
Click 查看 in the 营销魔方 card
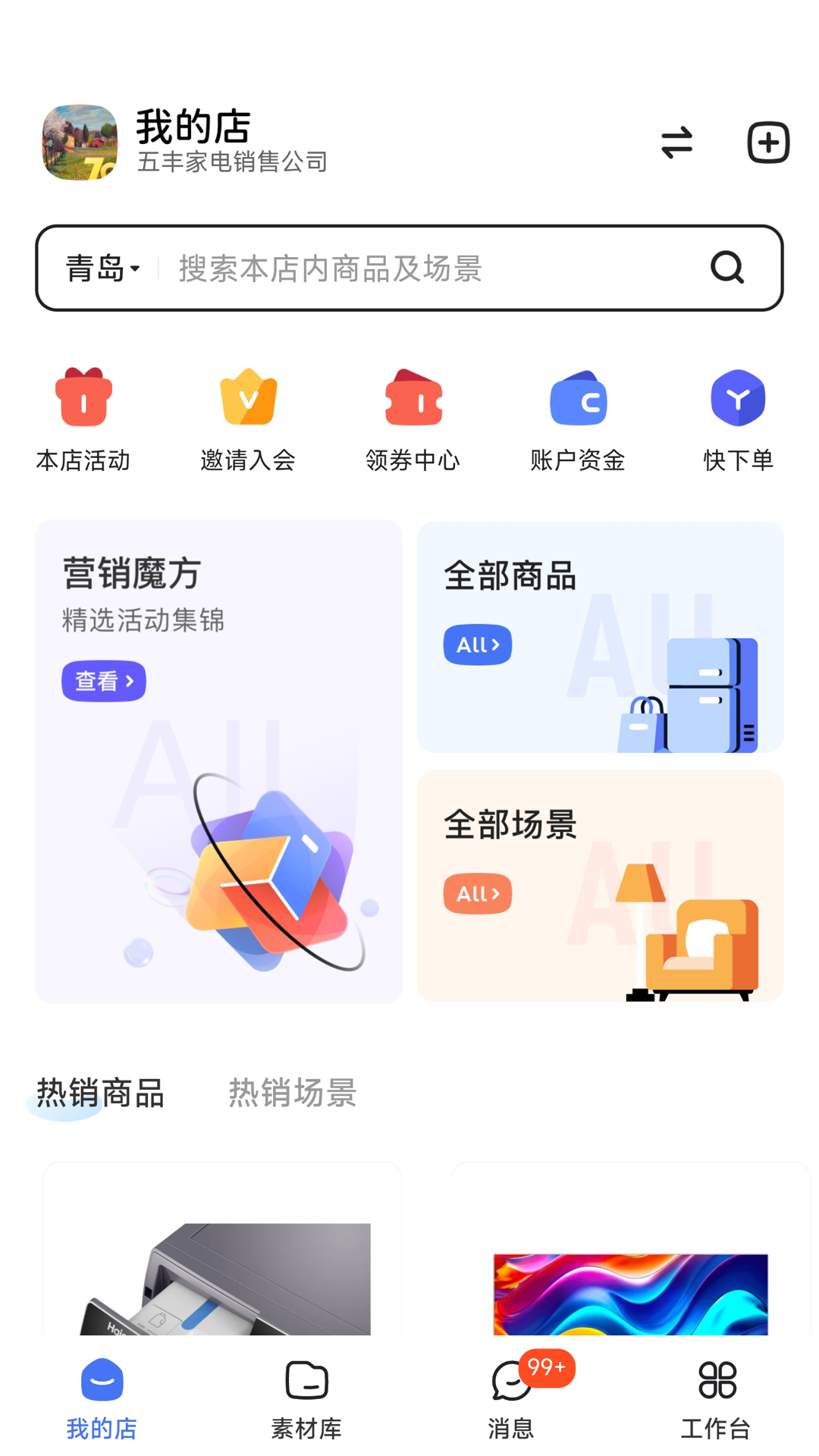[x=104, y=680]
